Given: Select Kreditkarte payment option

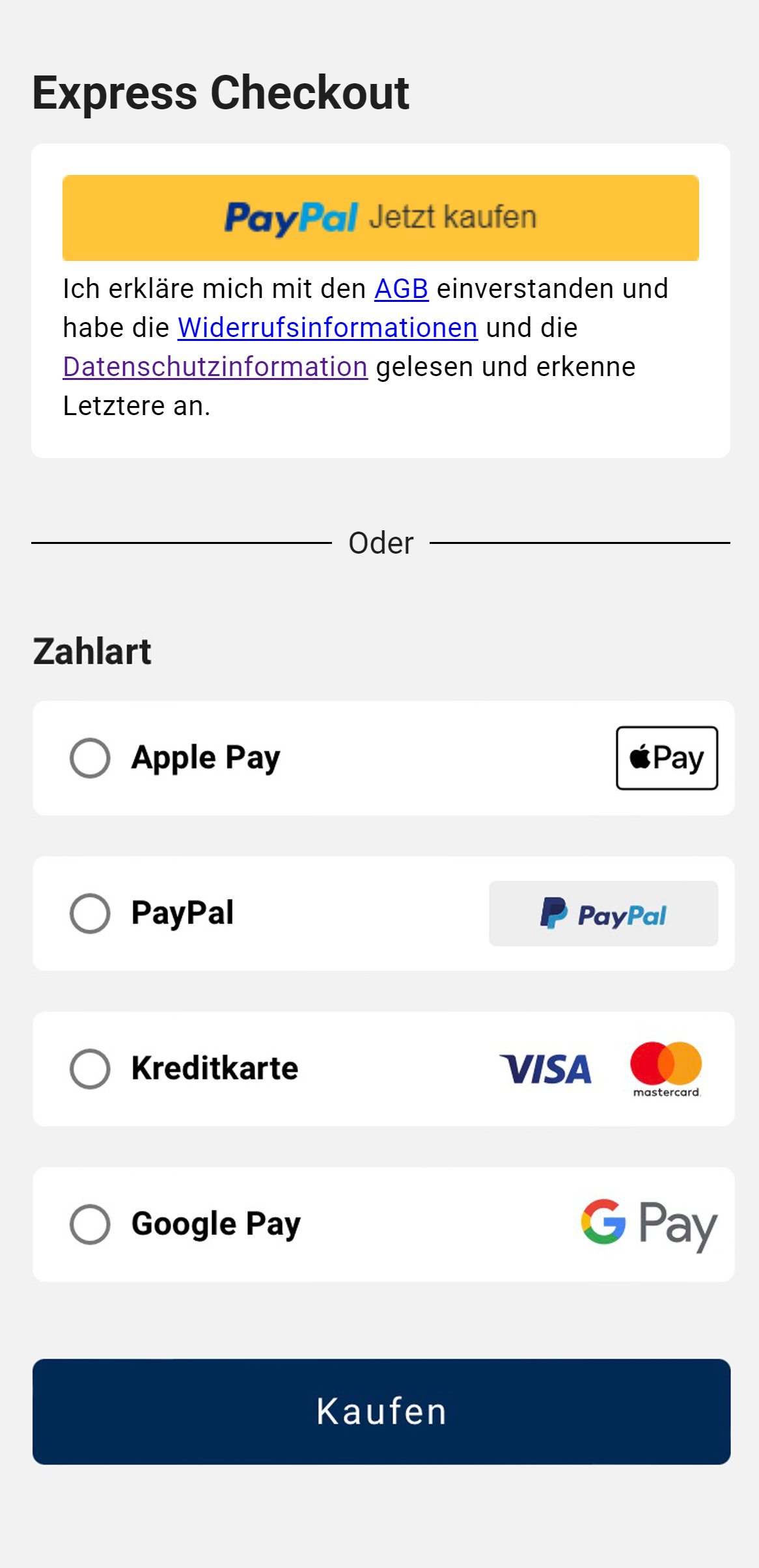Looking at the screenshot, I should click(383, 1069).
